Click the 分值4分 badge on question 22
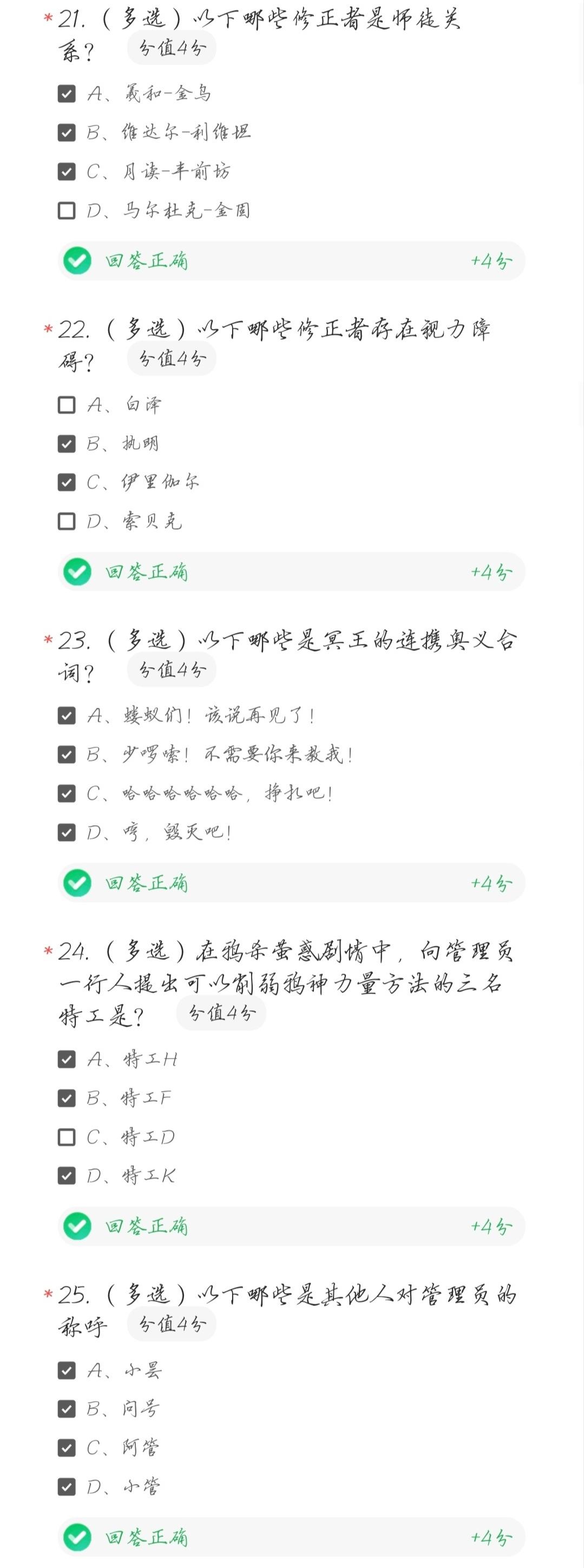 pyautogui.click(x=171, y=358)
